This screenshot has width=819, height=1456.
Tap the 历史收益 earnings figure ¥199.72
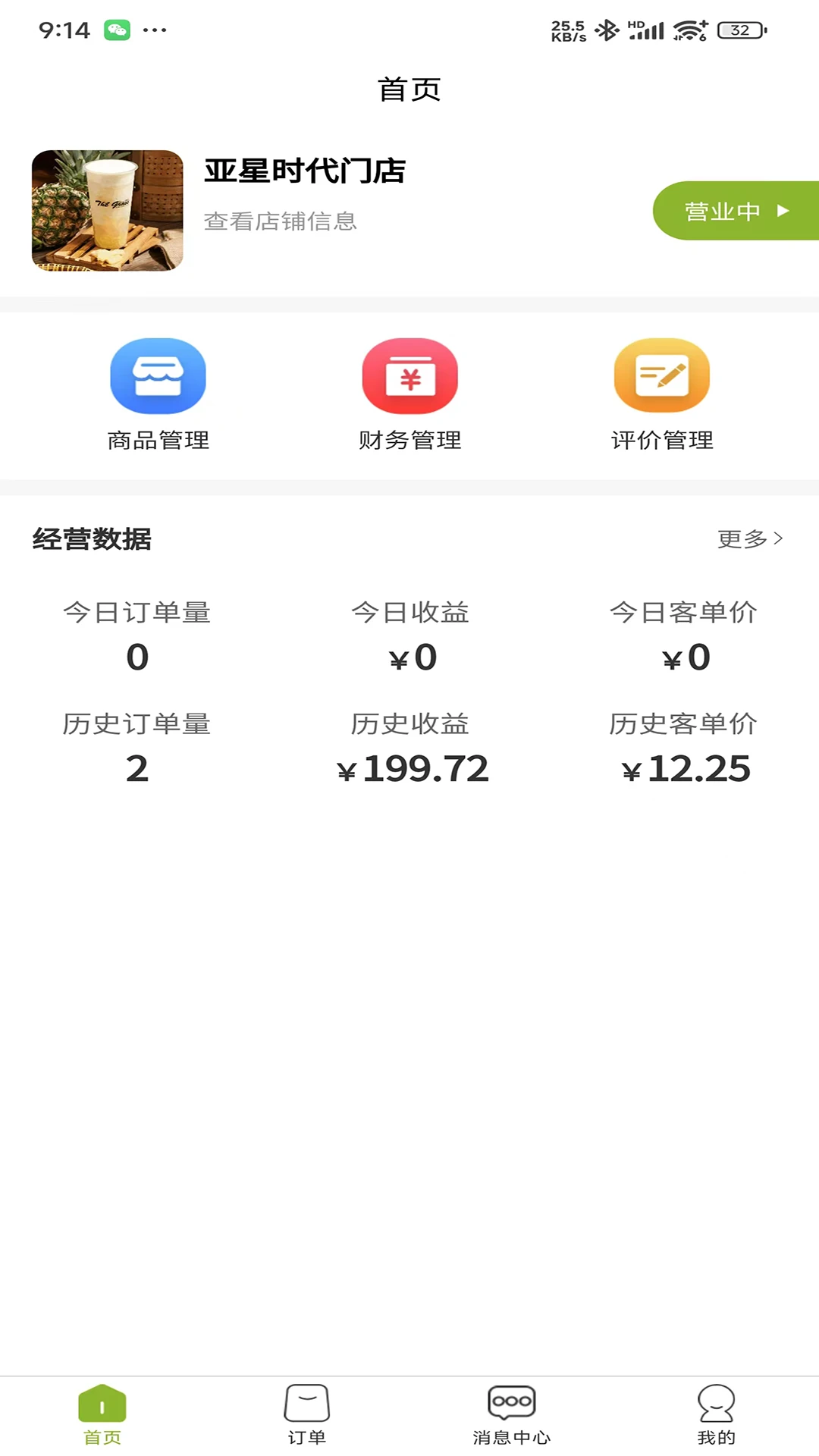413,768
